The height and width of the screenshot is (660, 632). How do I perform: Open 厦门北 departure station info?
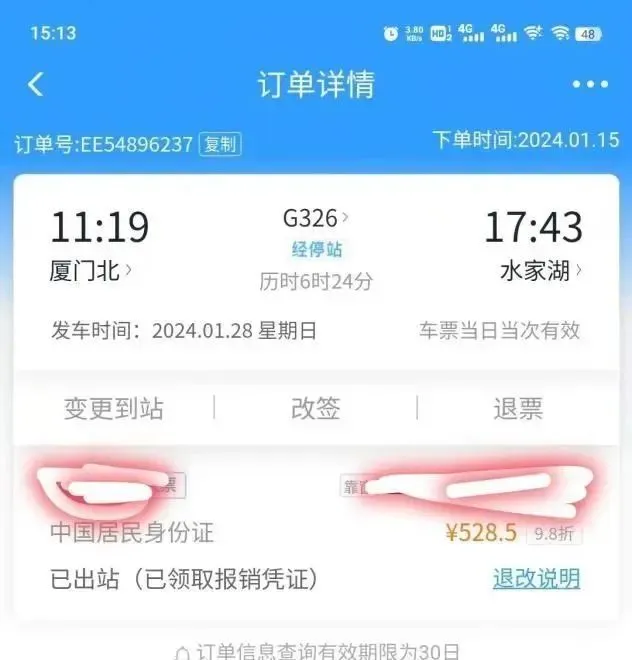tap(90, 270)
